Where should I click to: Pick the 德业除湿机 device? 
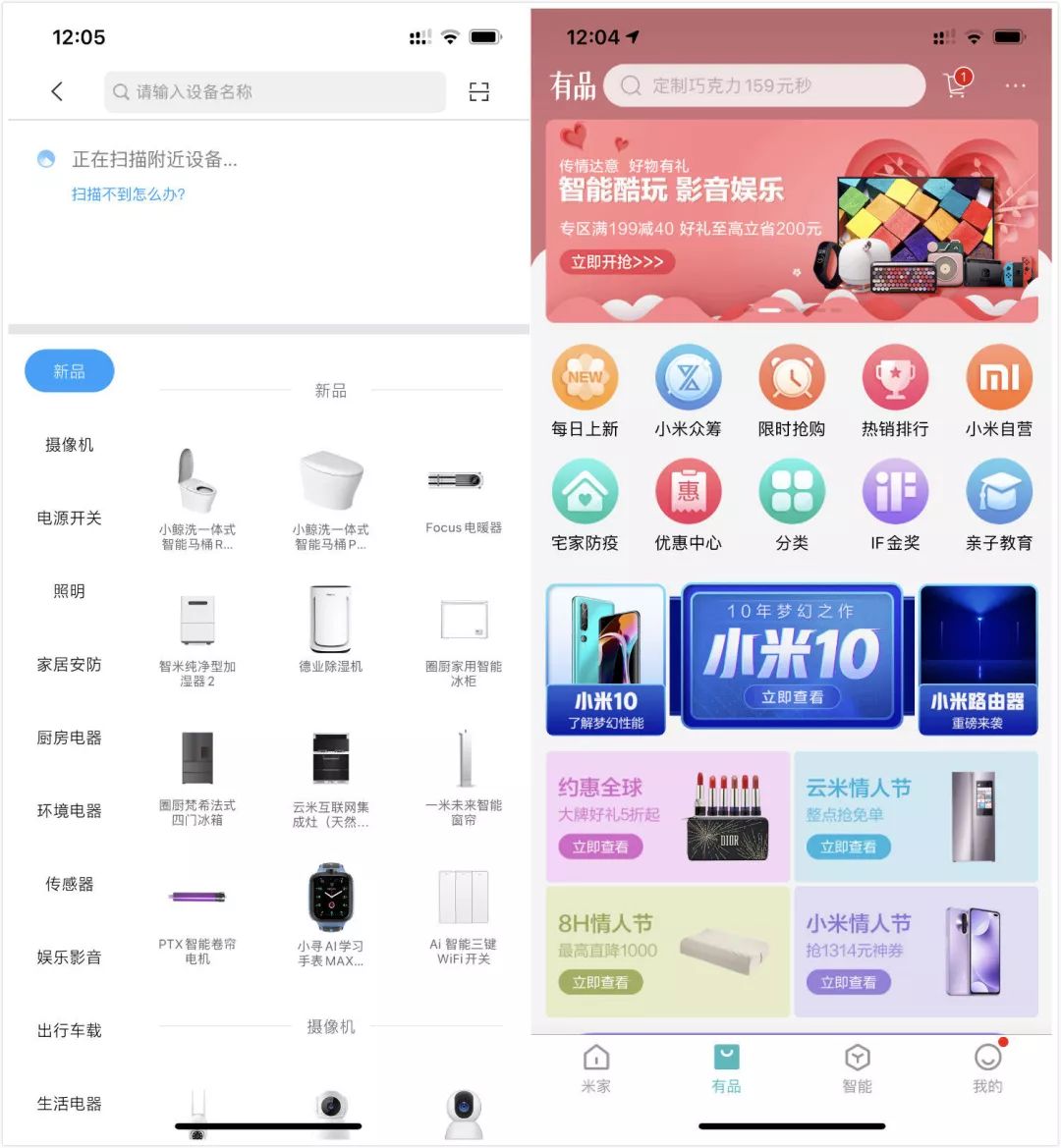pos(330,630)
